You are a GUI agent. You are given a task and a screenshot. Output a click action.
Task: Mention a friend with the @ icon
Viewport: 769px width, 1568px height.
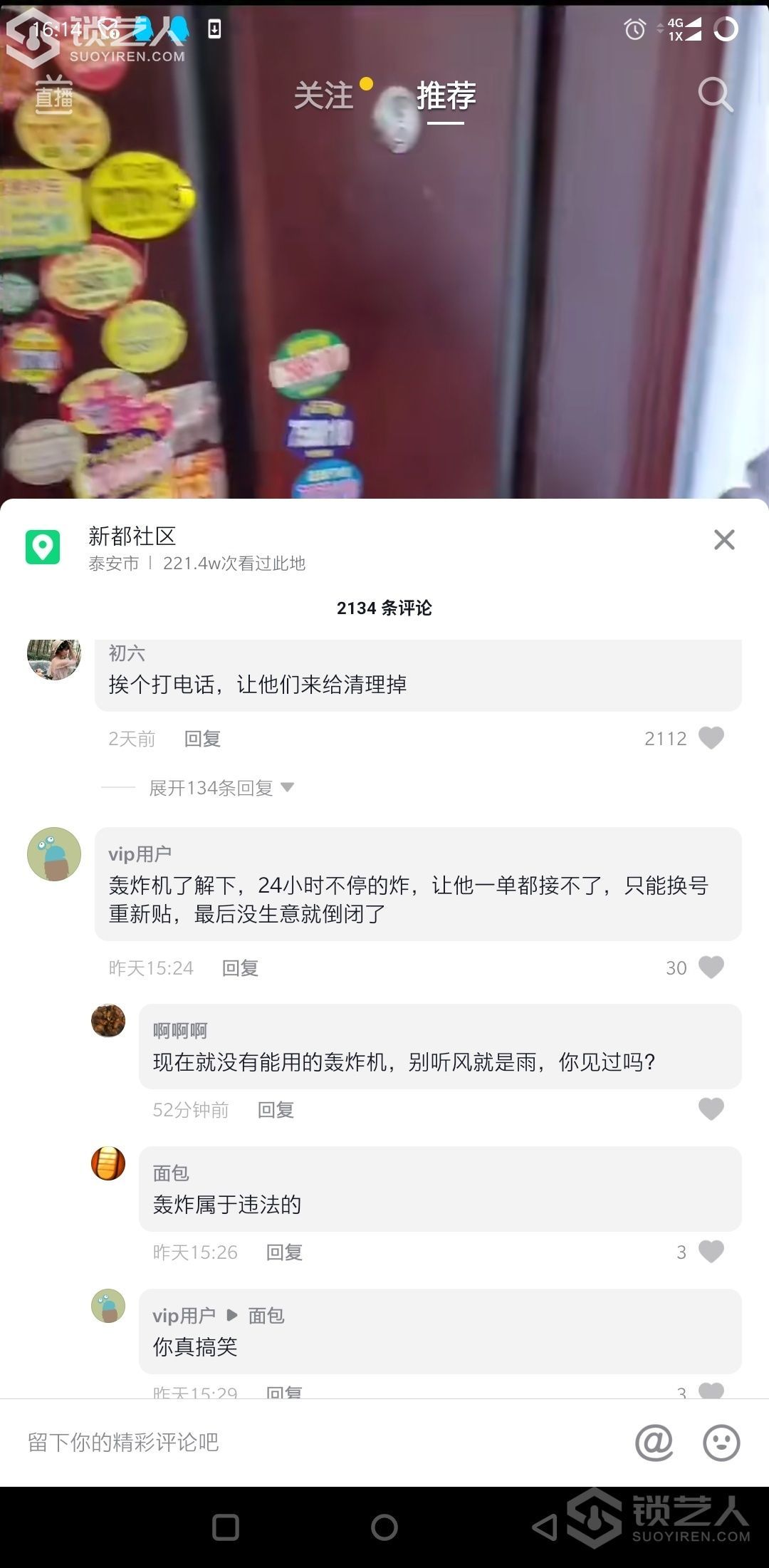654,1443
